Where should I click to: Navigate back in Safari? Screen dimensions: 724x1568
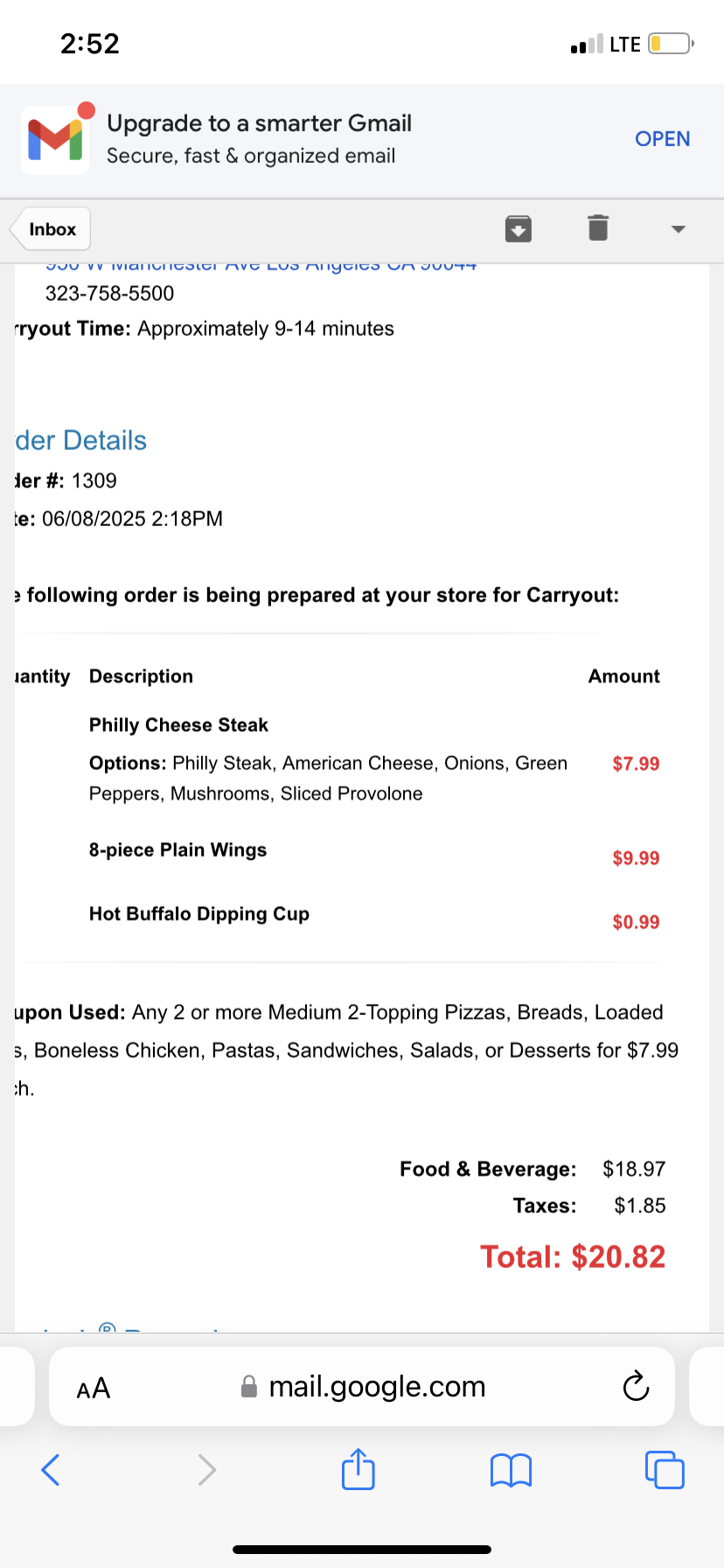point(51,1470)
